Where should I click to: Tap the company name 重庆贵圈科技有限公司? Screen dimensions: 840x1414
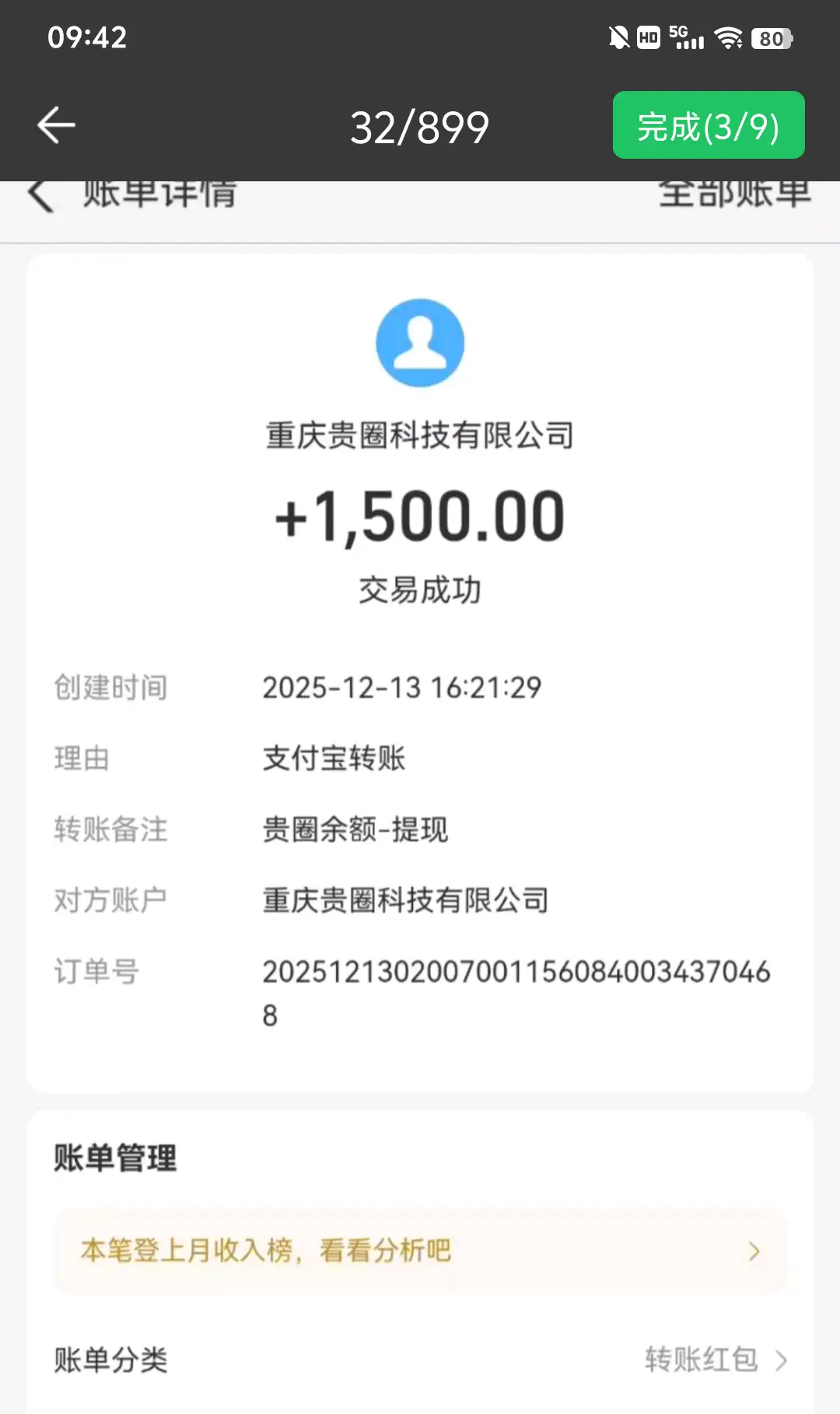coord(420,436)
